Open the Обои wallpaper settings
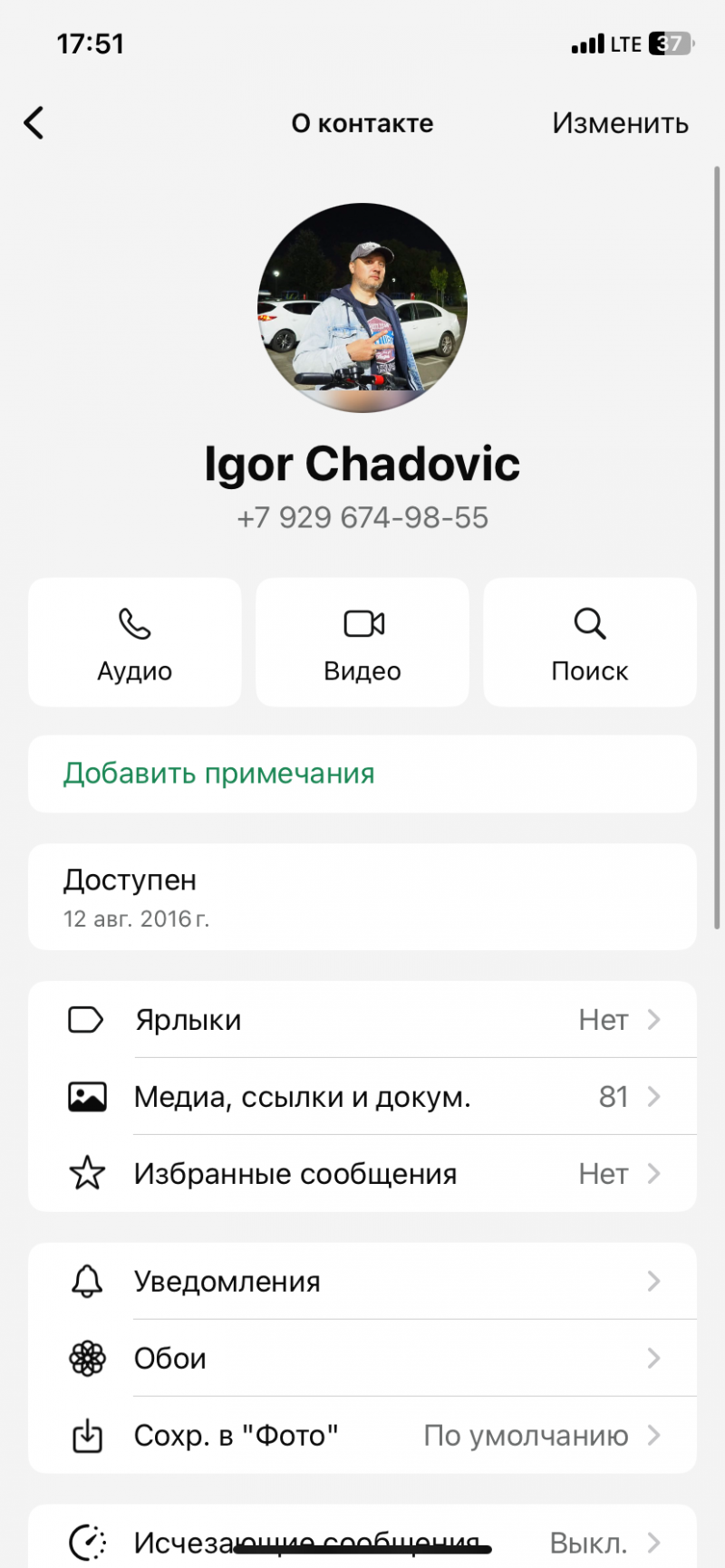 (x=362, y=1359)
